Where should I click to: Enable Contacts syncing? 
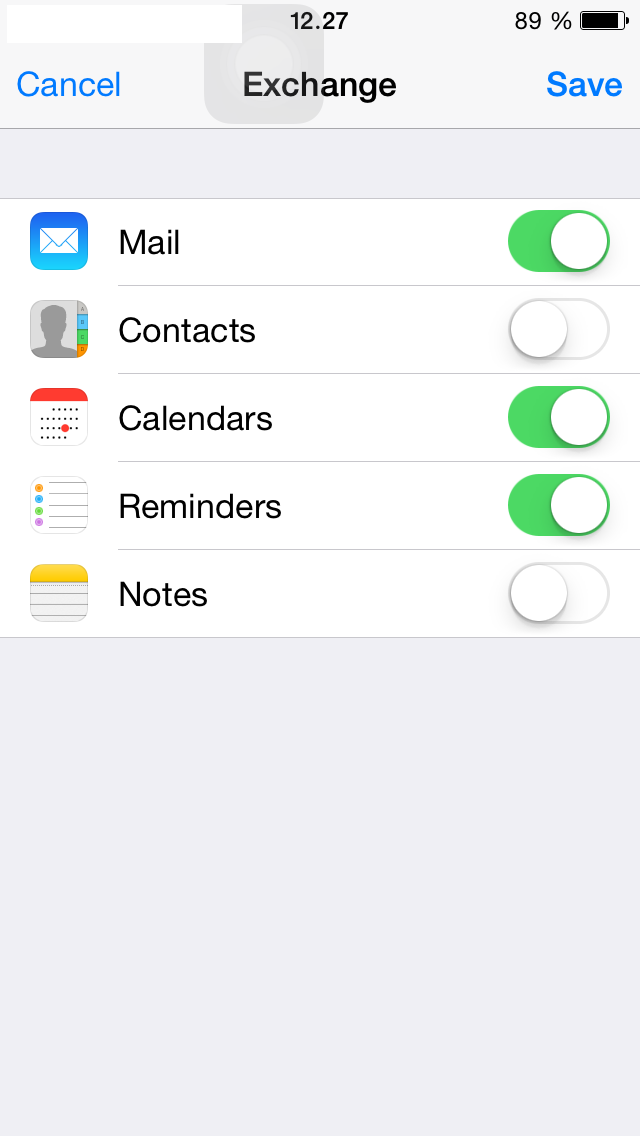[558, 329]
